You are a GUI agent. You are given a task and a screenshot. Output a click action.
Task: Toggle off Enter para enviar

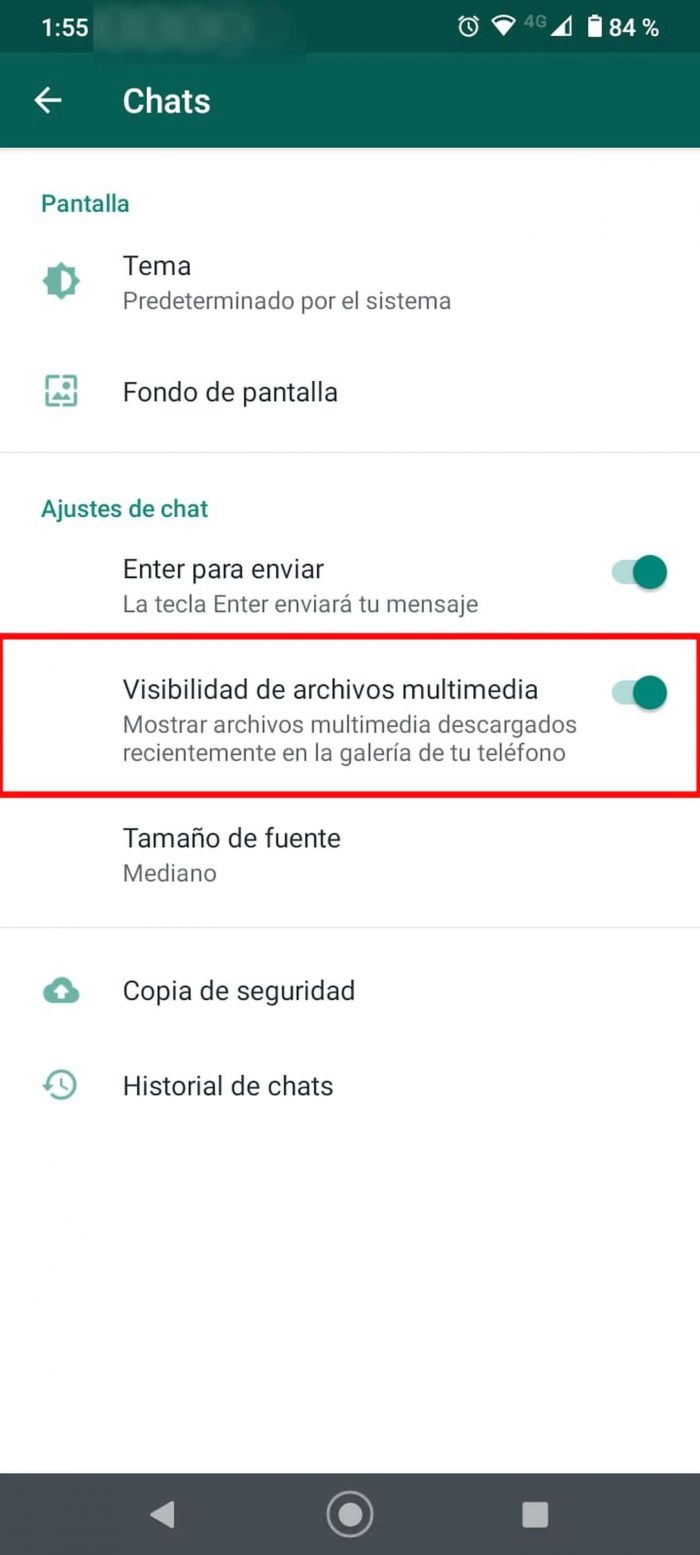(640, 572)
